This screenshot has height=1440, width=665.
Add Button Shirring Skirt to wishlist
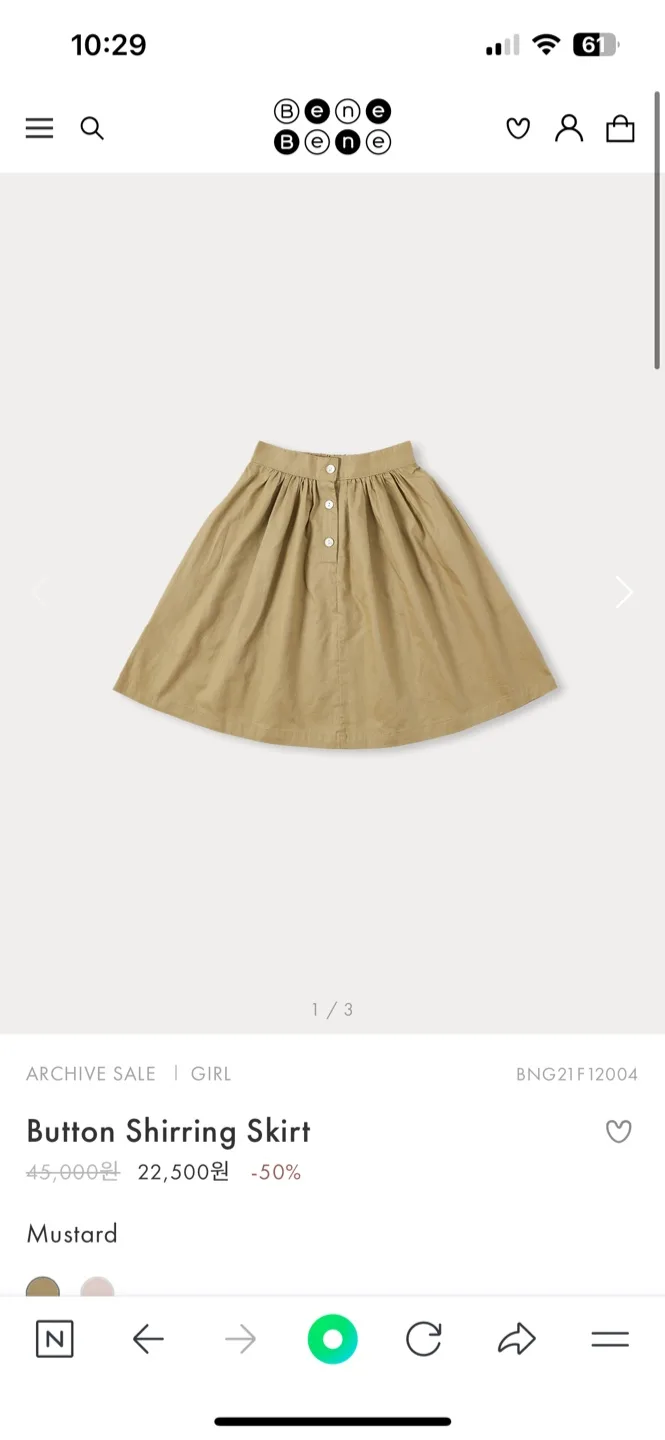[x=619, y=1131]
